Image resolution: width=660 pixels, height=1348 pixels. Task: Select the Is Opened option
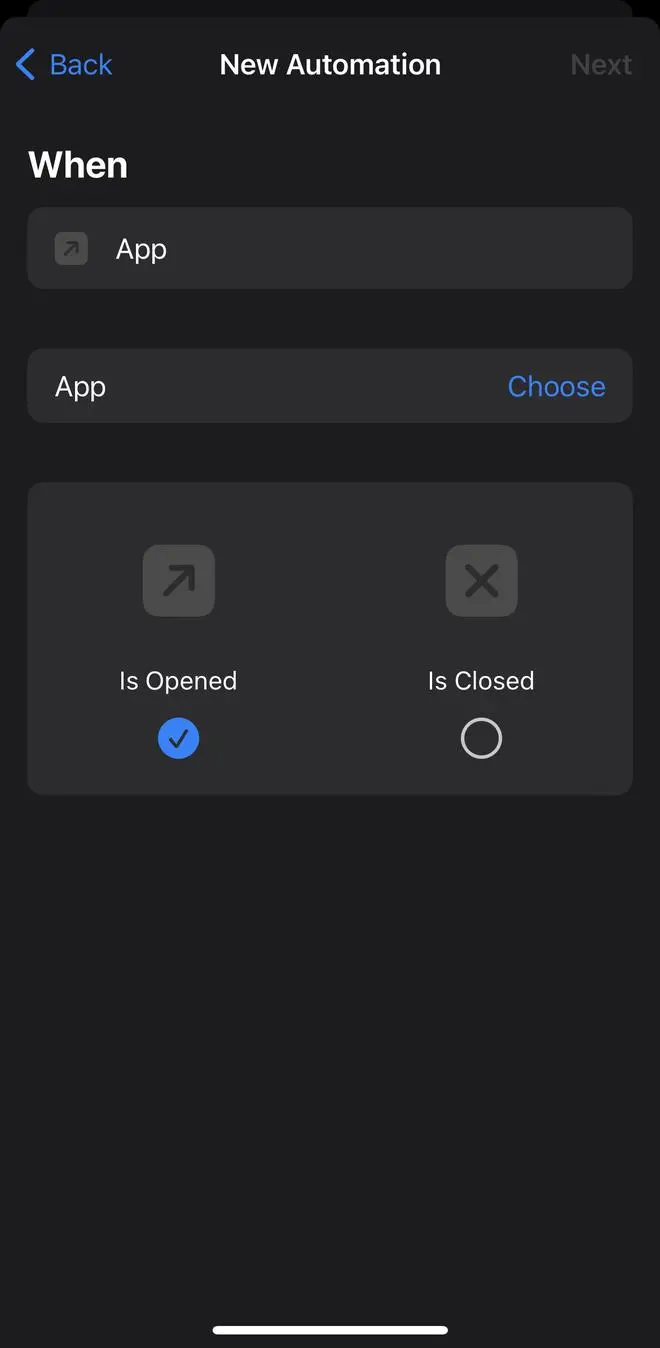179,739
